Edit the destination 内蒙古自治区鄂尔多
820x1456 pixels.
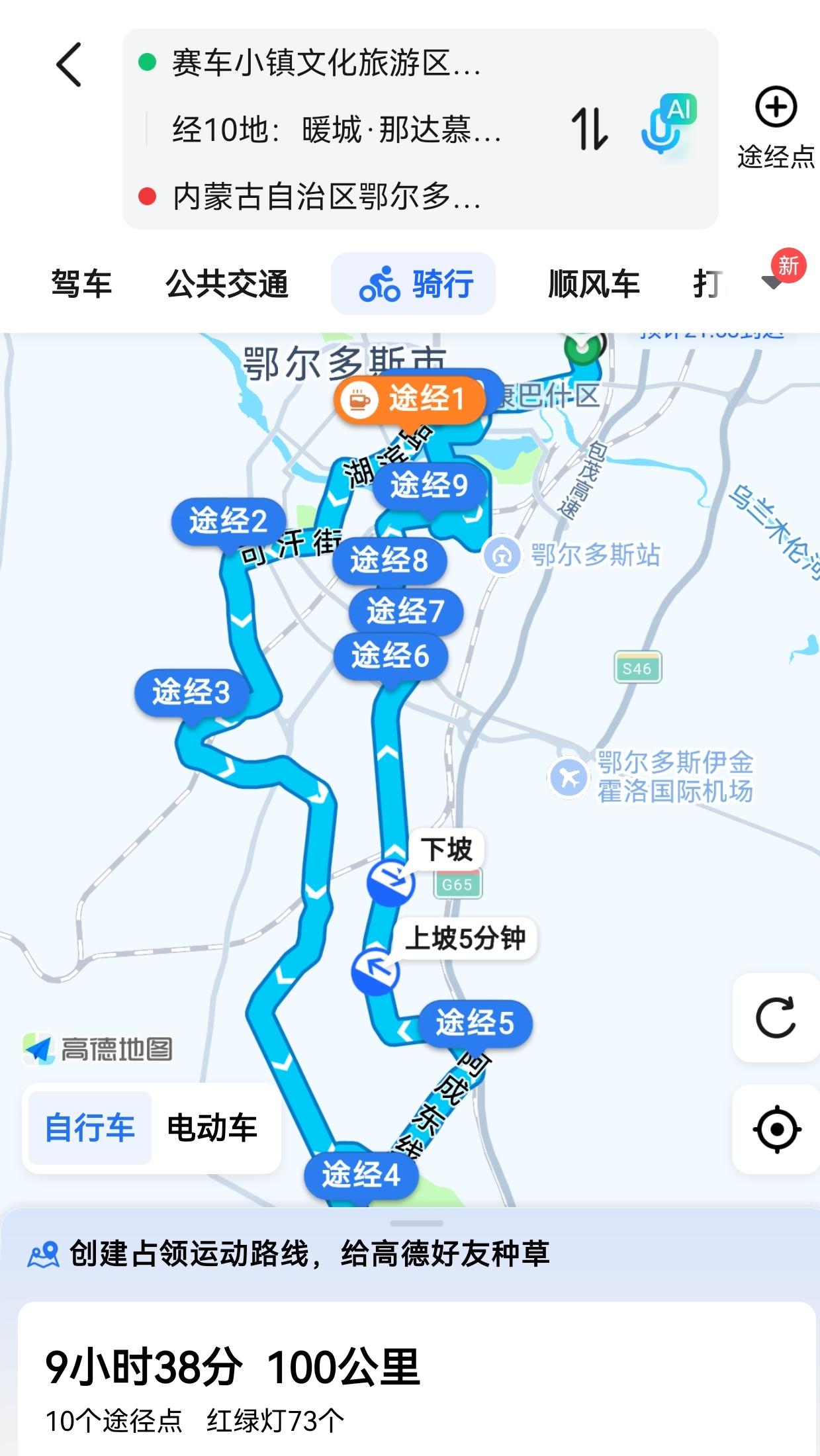point(326,197)
